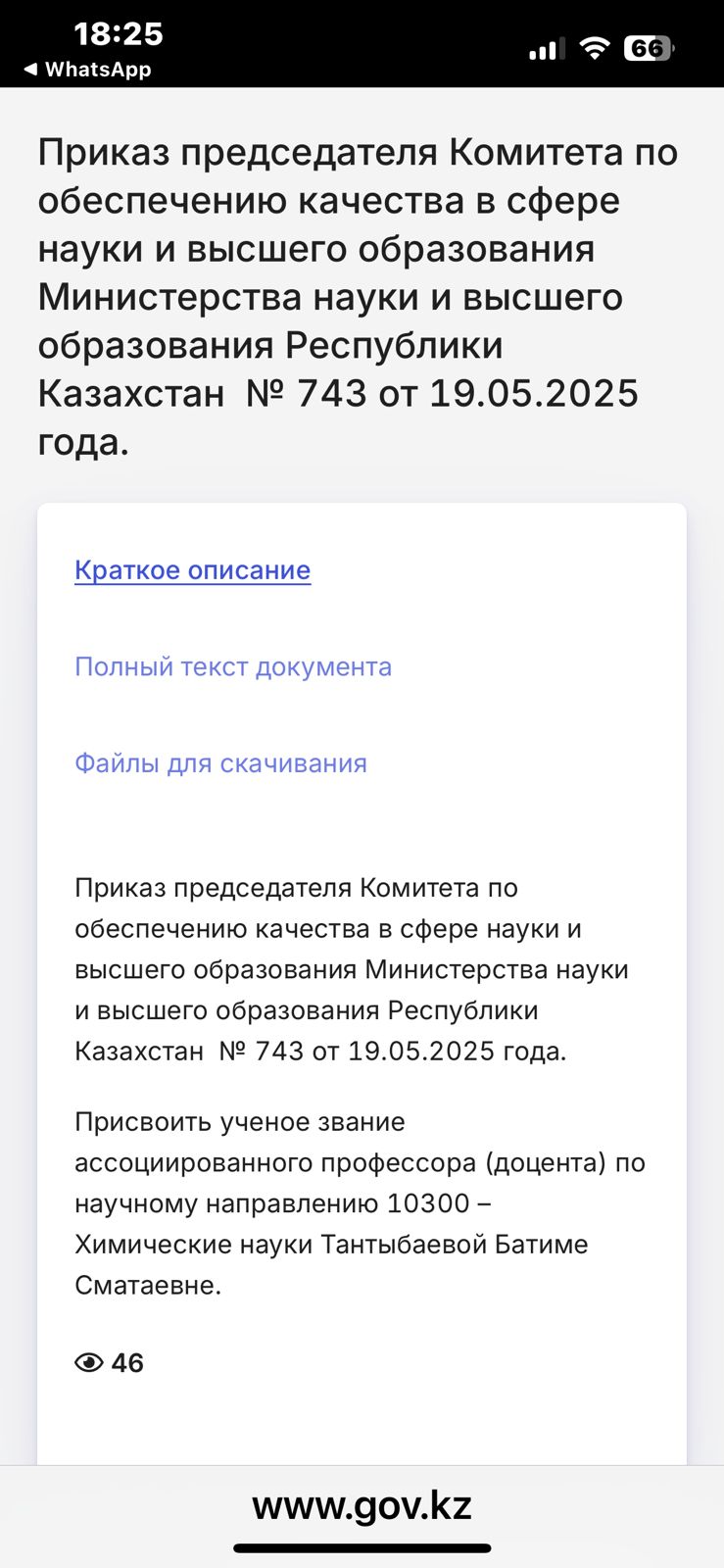
Task: Select the Краткое описание section link
Action: click(x=193, y=570)
